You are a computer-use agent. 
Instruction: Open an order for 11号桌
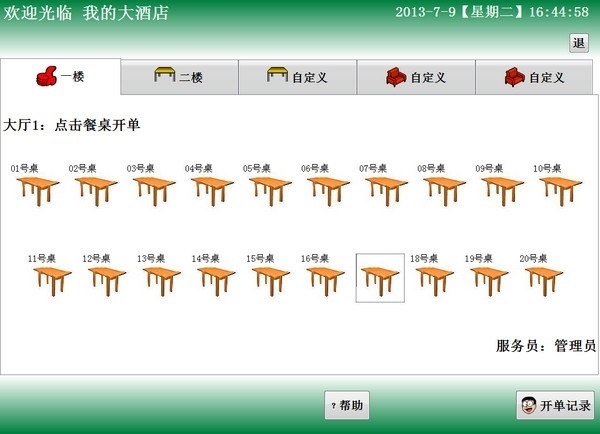coord(53,278)
